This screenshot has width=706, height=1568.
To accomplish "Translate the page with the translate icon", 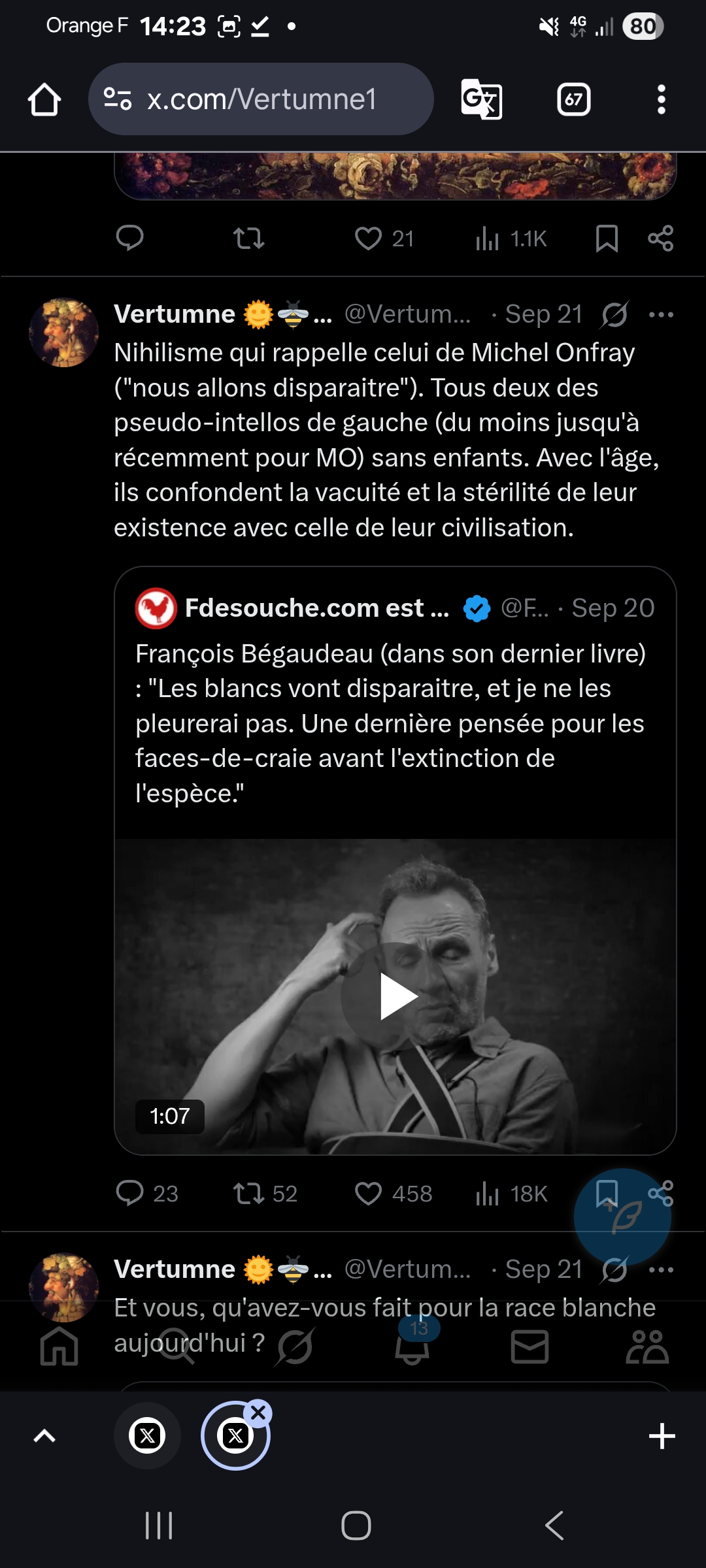I will coord(482,99).
